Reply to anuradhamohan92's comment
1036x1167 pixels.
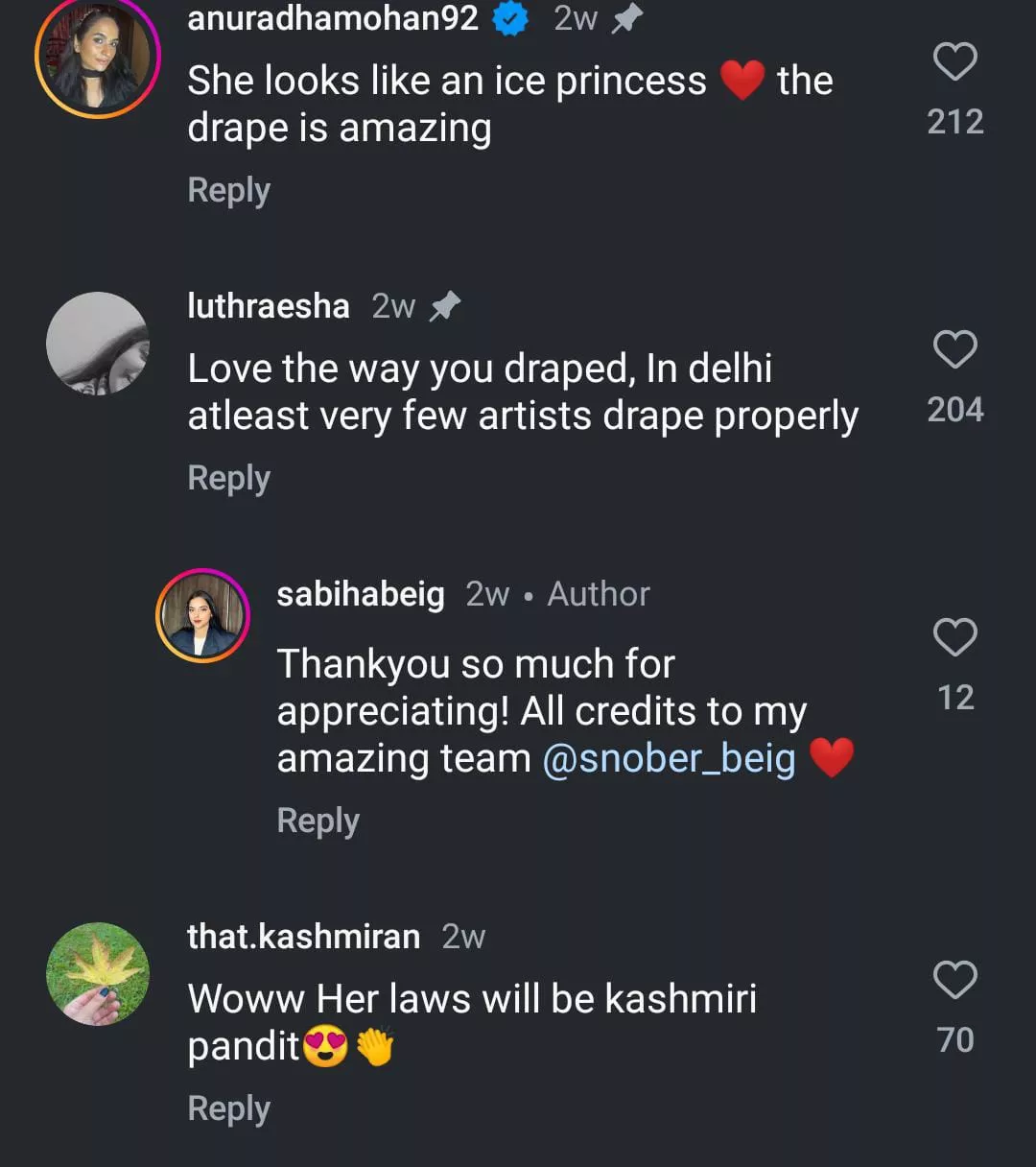[x=228, y=190]
